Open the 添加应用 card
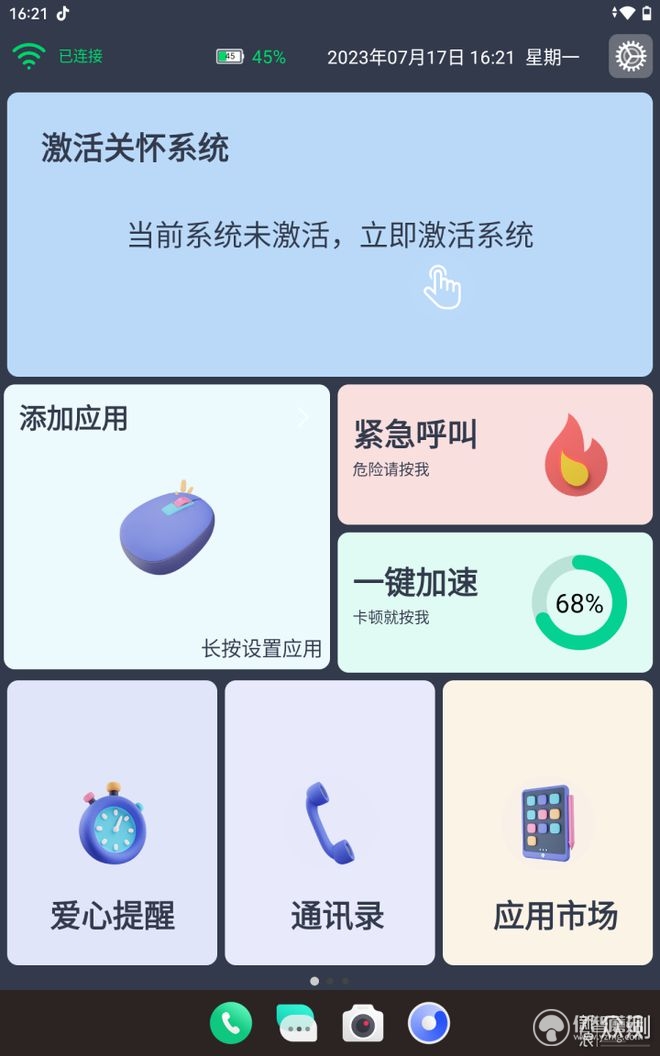 coord(167,527)
